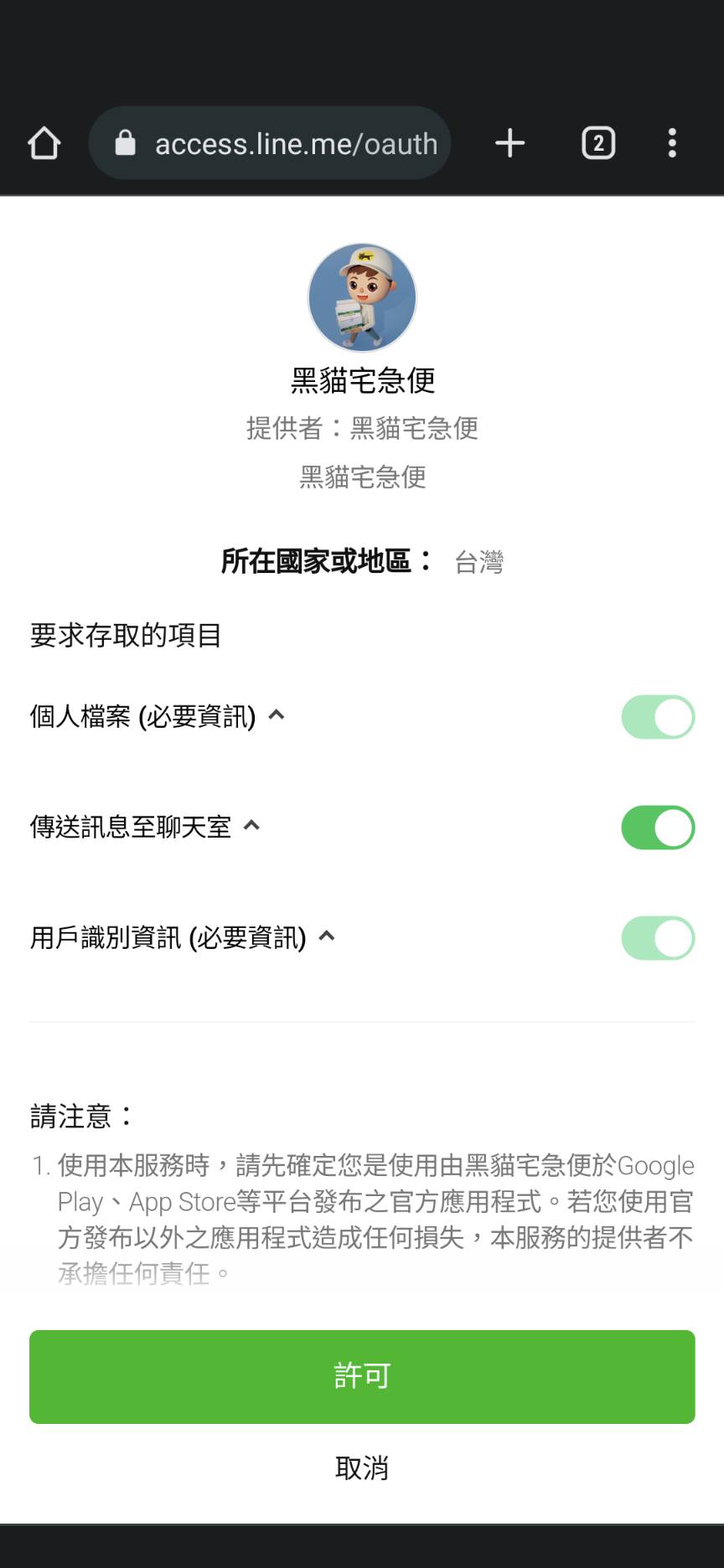Go to the browser home page
This screenshot has height=1568, width=724.
[x=44, y=143]
